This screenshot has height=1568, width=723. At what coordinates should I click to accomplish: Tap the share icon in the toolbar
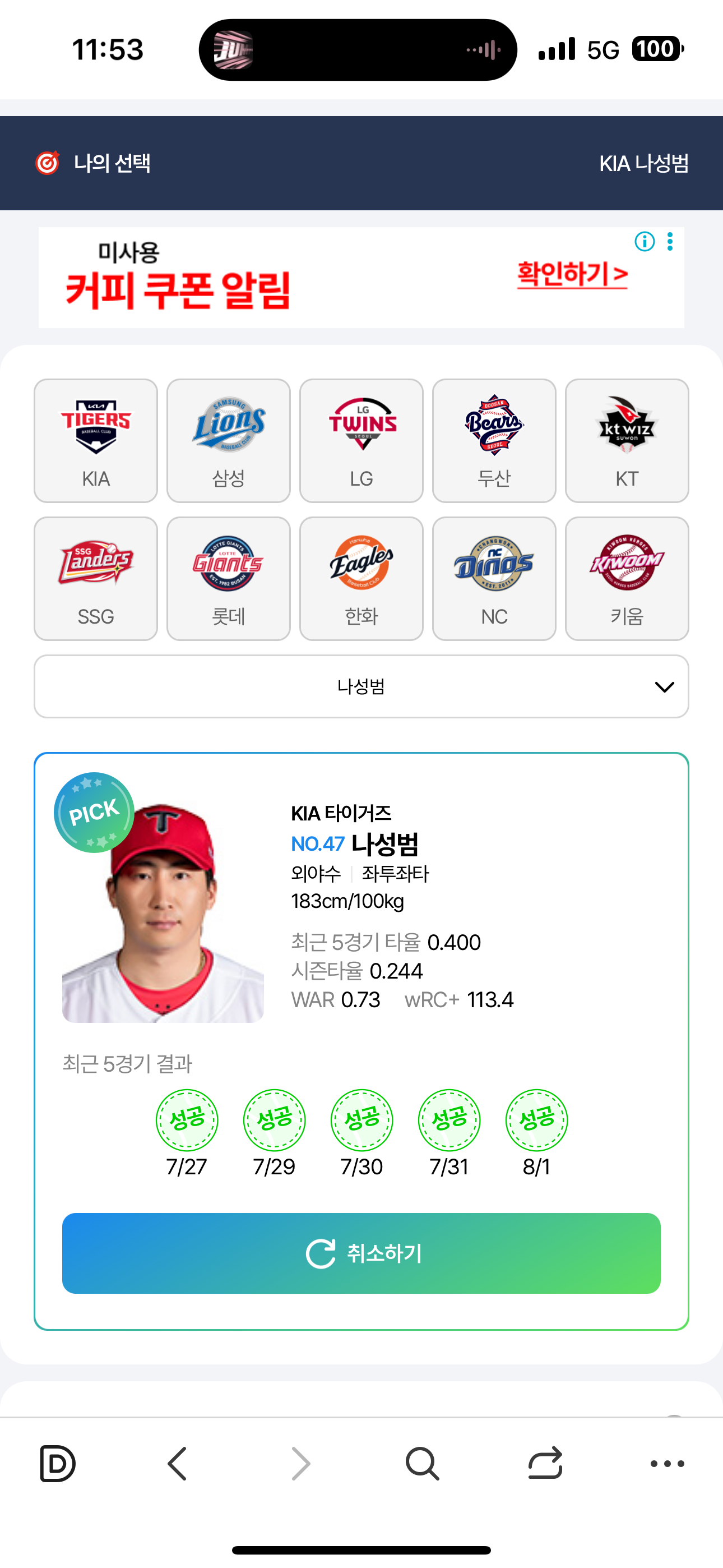545,1463
